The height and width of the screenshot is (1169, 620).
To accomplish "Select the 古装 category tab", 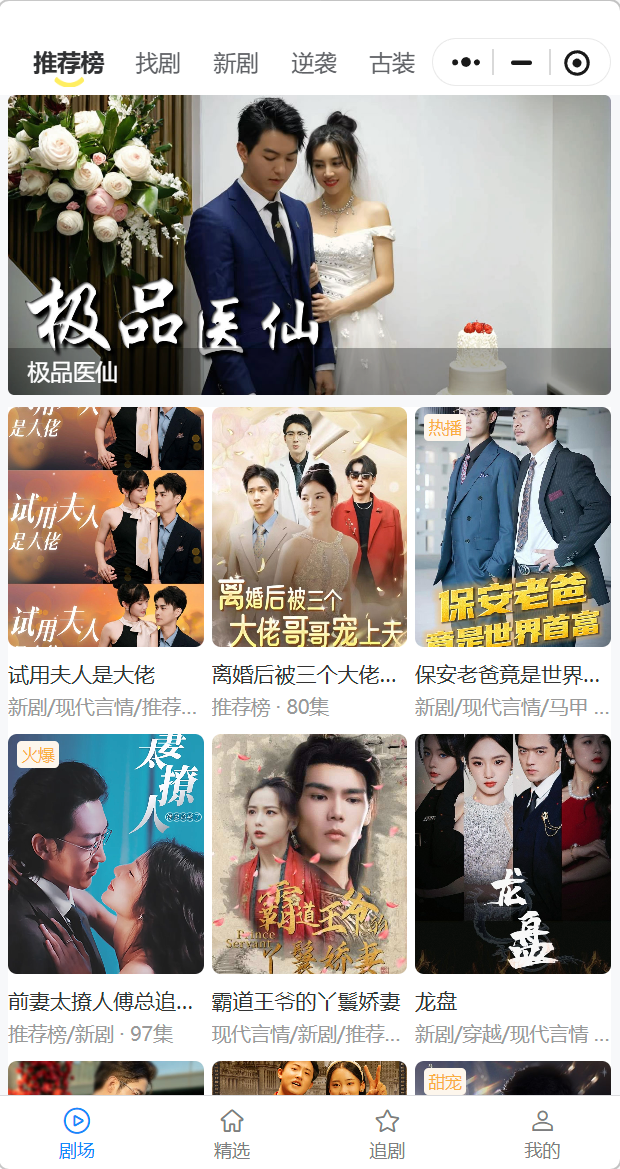I will point(392,63).
